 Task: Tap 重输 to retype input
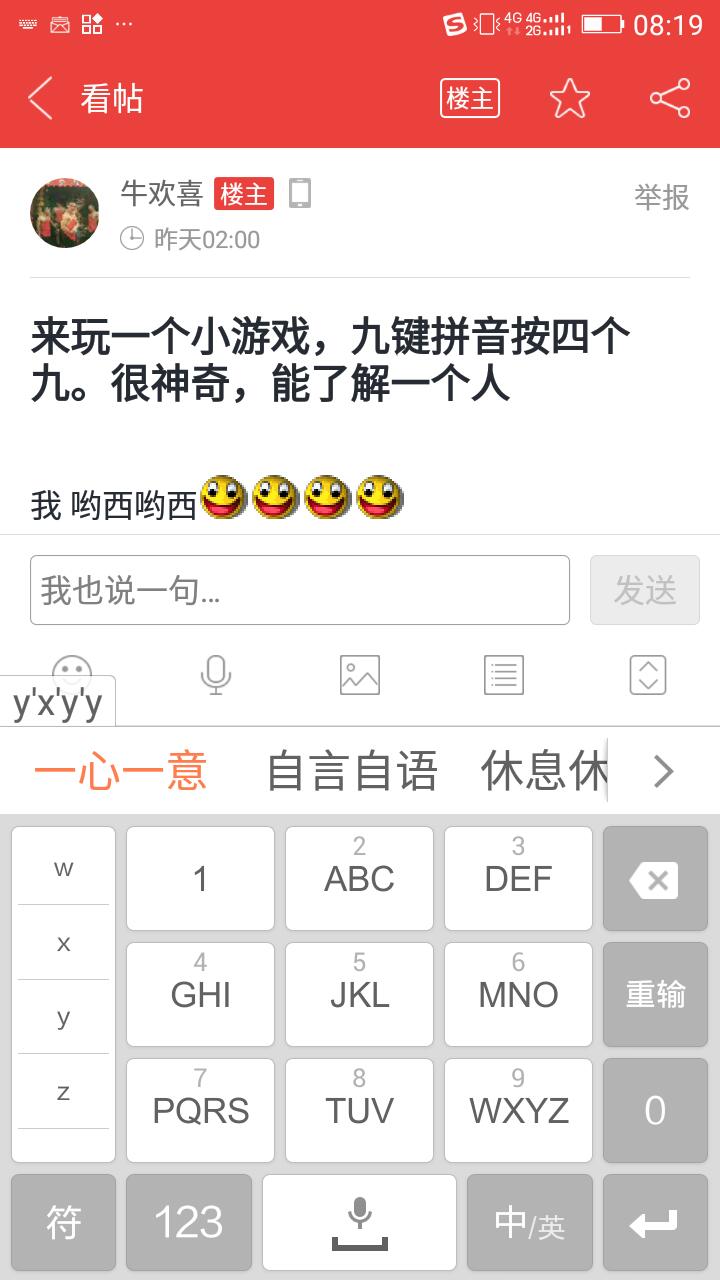coord(655,994)
